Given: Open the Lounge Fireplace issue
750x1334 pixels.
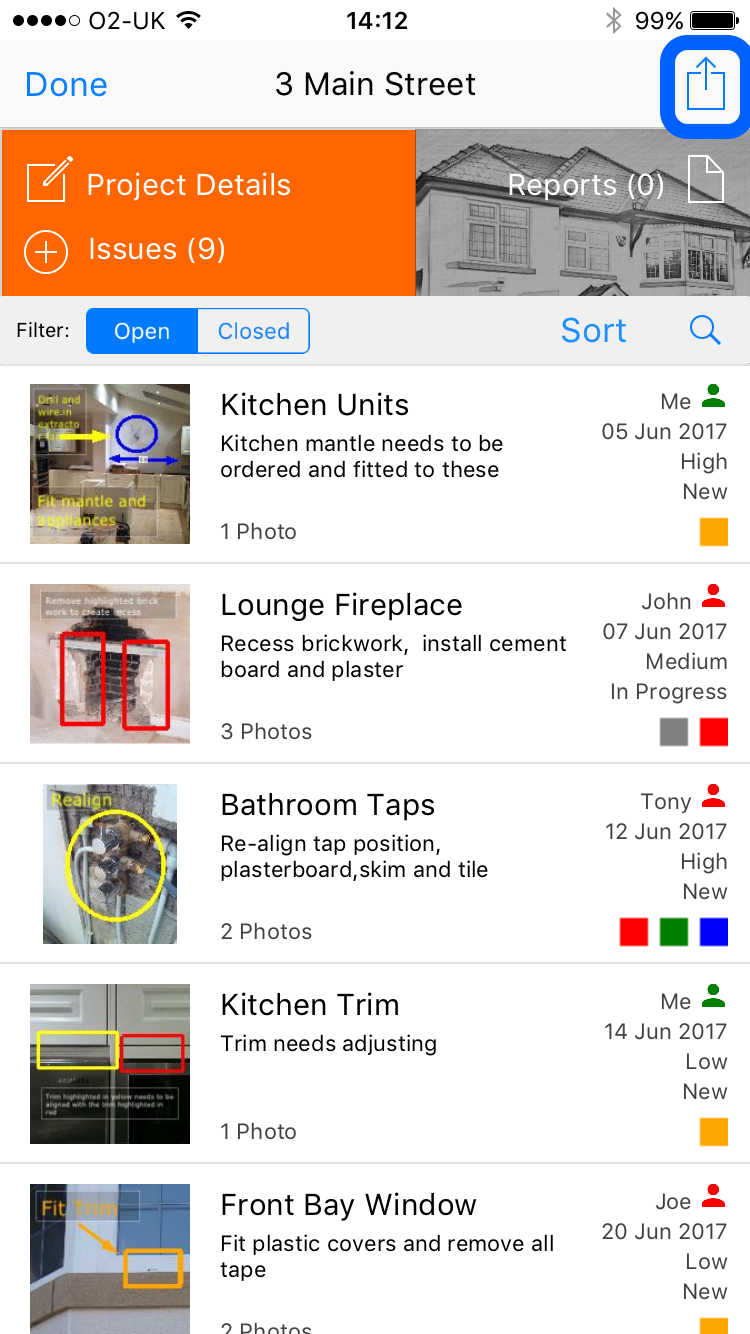Looking at the screenshot, I should [375, 664].
